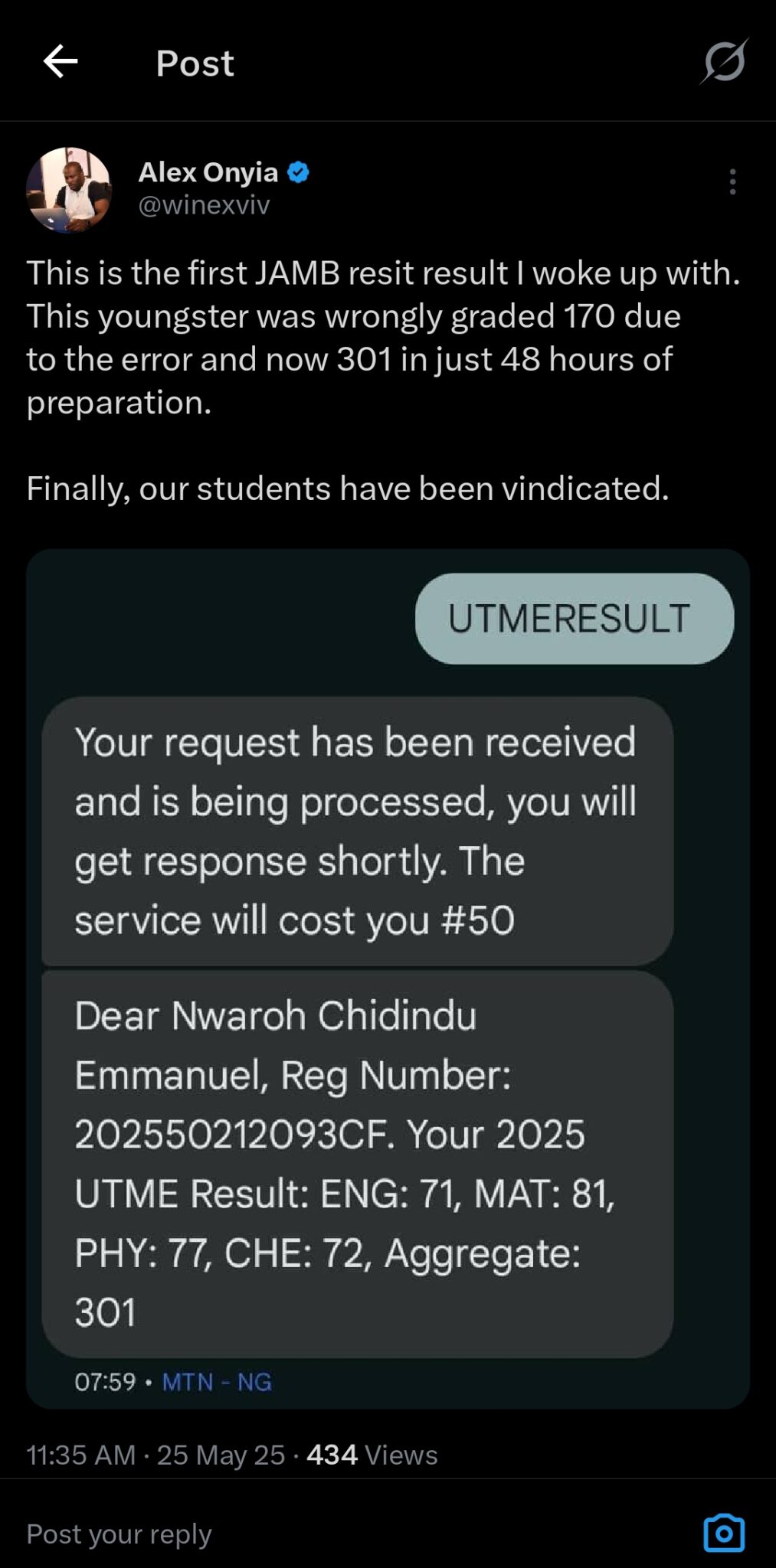Open the post's three-dot overflow menu
The width and height of the screenshot is (776, 1568).
[x=732, y=182]
